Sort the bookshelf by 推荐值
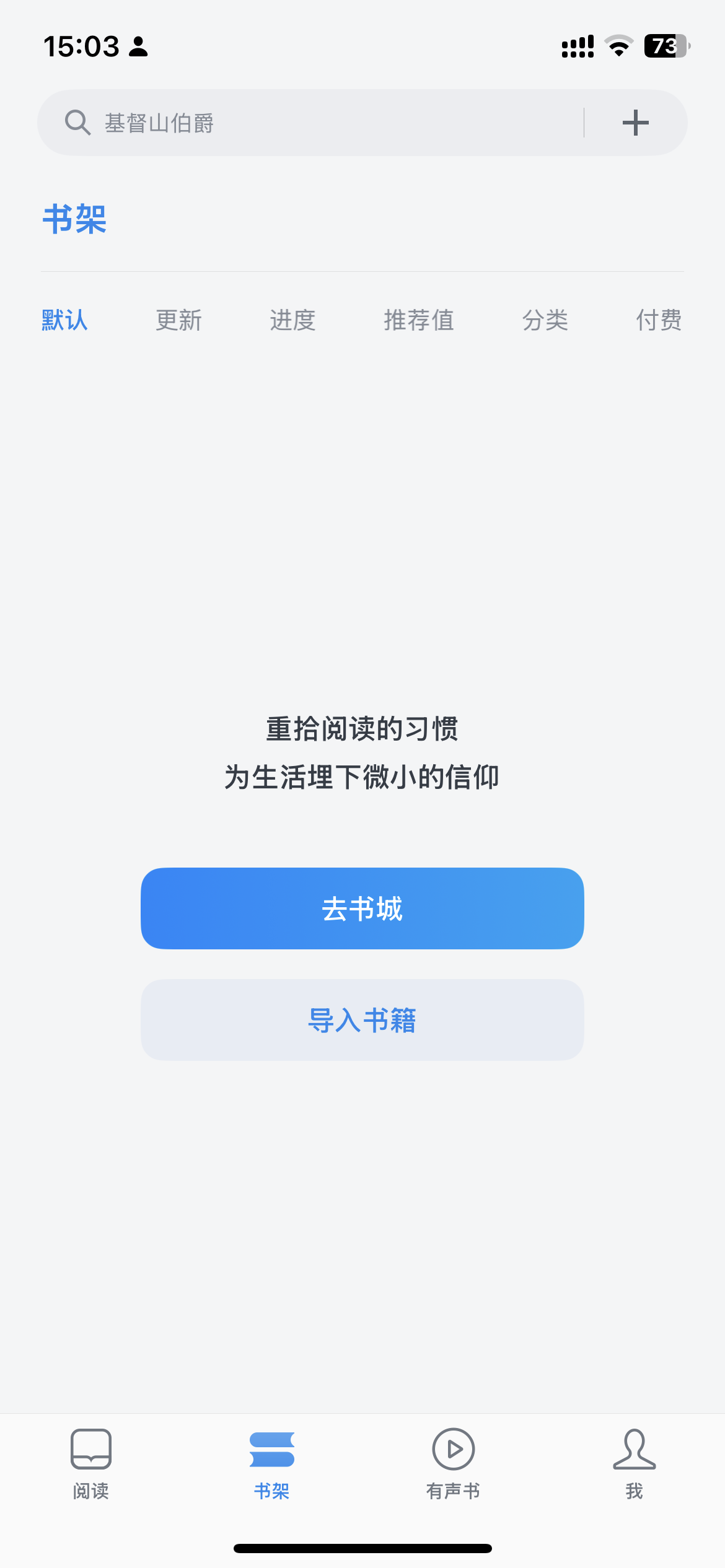Viewport: 725px width, 1568px height. [x=419, y=320]
